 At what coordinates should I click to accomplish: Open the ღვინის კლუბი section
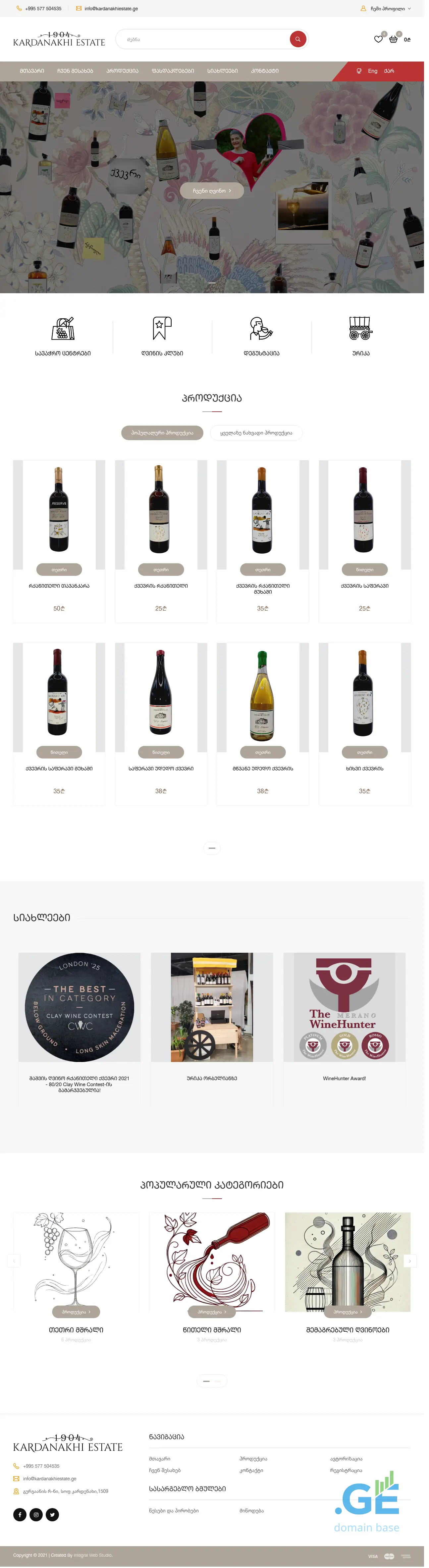pyautogui.click(x=162, y=335)
